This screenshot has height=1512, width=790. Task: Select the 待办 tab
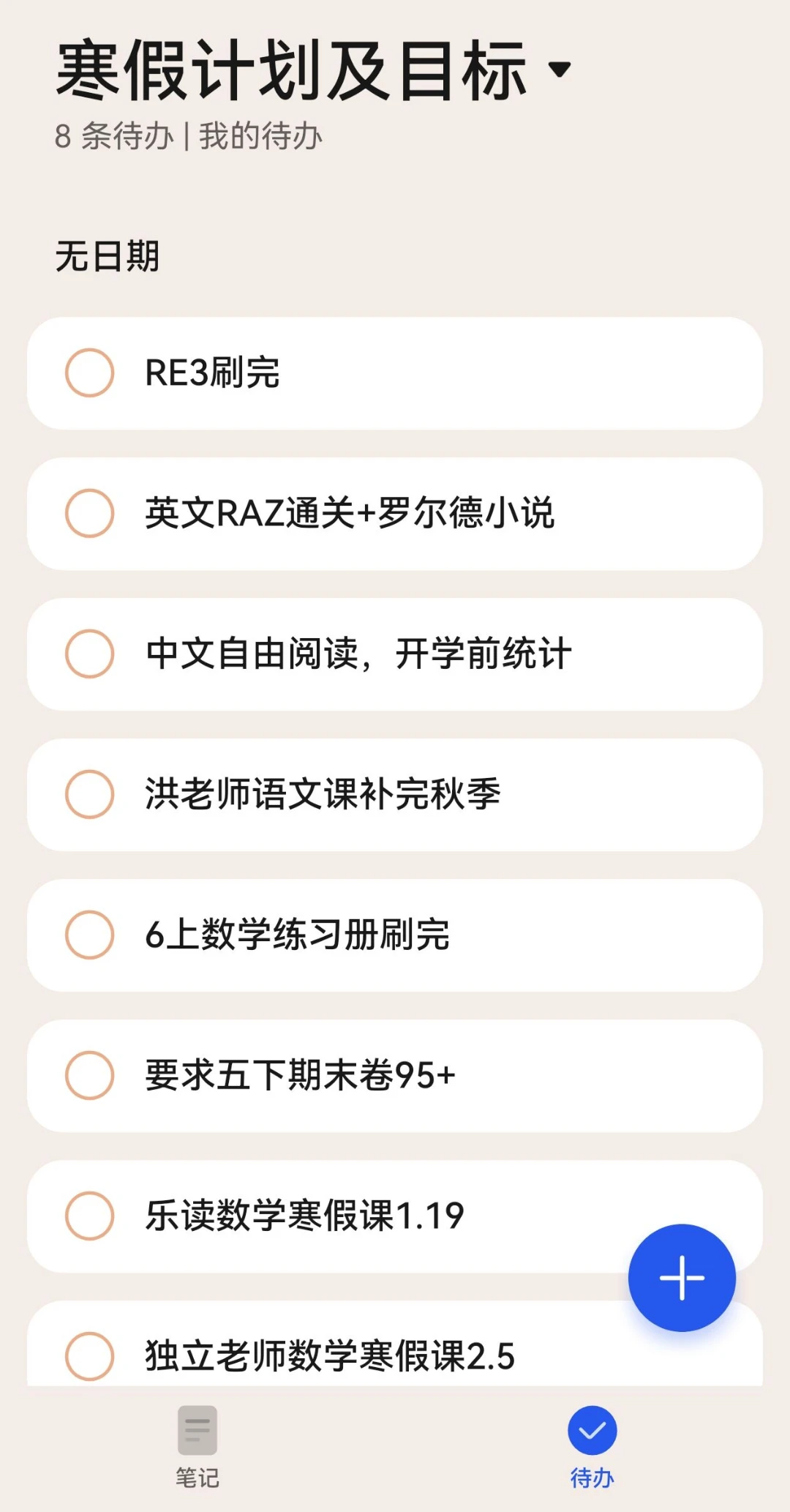point(592,1447)
